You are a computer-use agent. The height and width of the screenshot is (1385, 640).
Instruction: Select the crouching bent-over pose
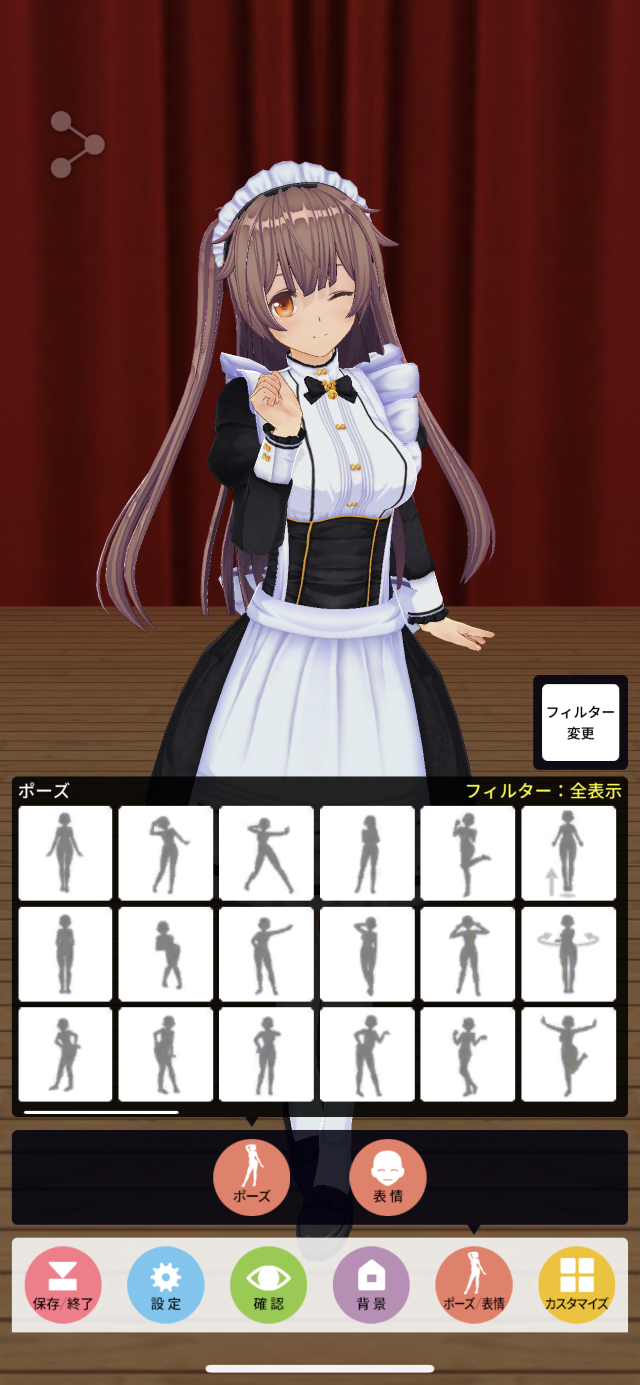pos(165,954)
